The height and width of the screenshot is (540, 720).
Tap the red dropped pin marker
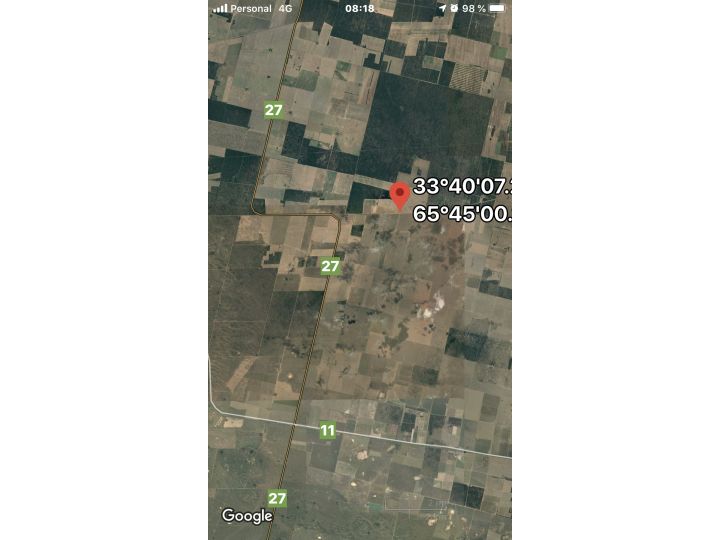tap(400, 193)
